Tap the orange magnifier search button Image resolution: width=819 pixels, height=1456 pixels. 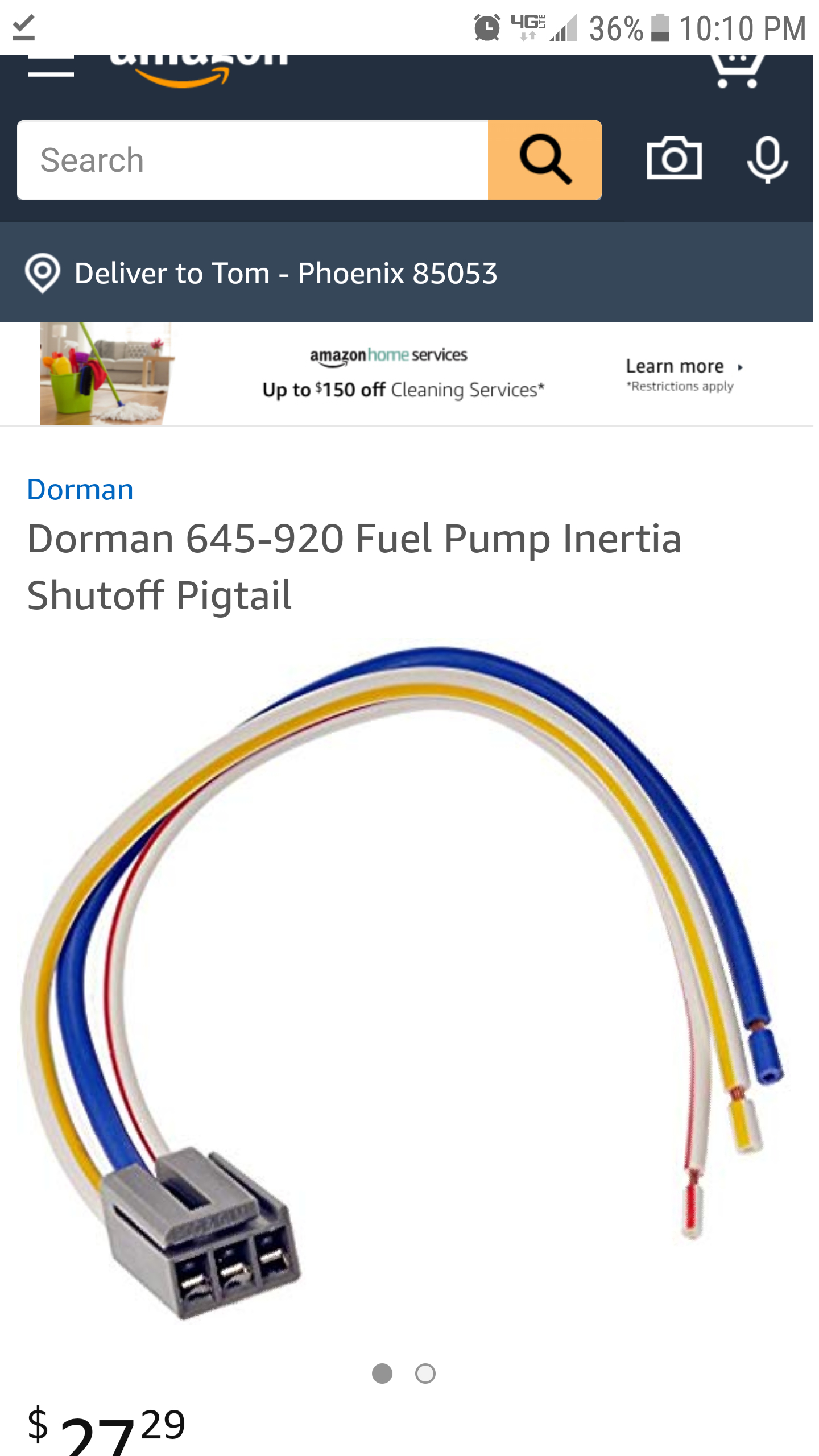point(544,160)
